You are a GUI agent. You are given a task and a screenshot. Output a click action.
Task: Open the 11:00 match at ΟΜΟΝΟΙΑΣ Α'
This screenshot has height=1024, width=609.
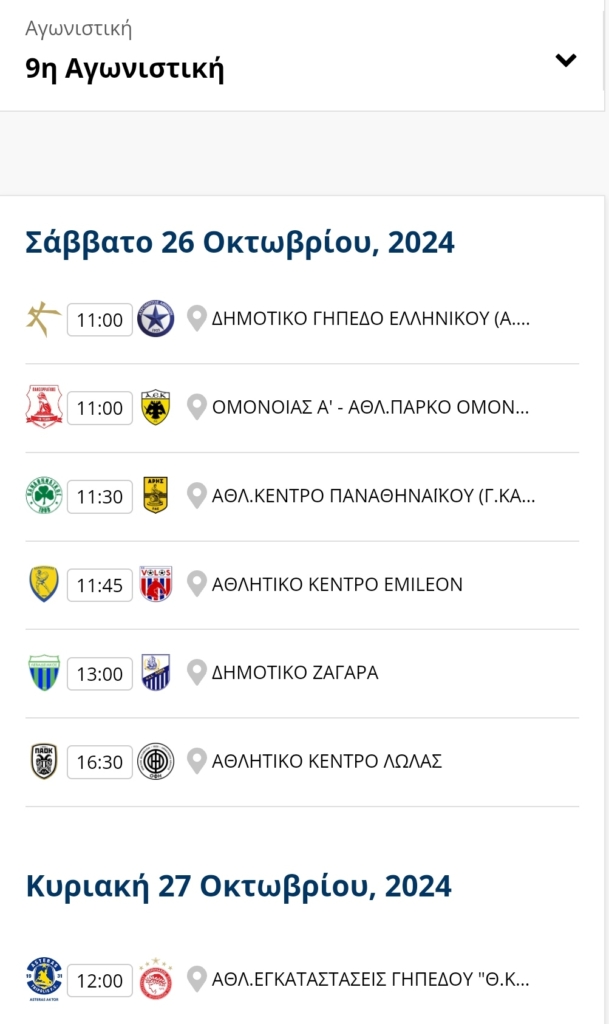coord(302,408)
